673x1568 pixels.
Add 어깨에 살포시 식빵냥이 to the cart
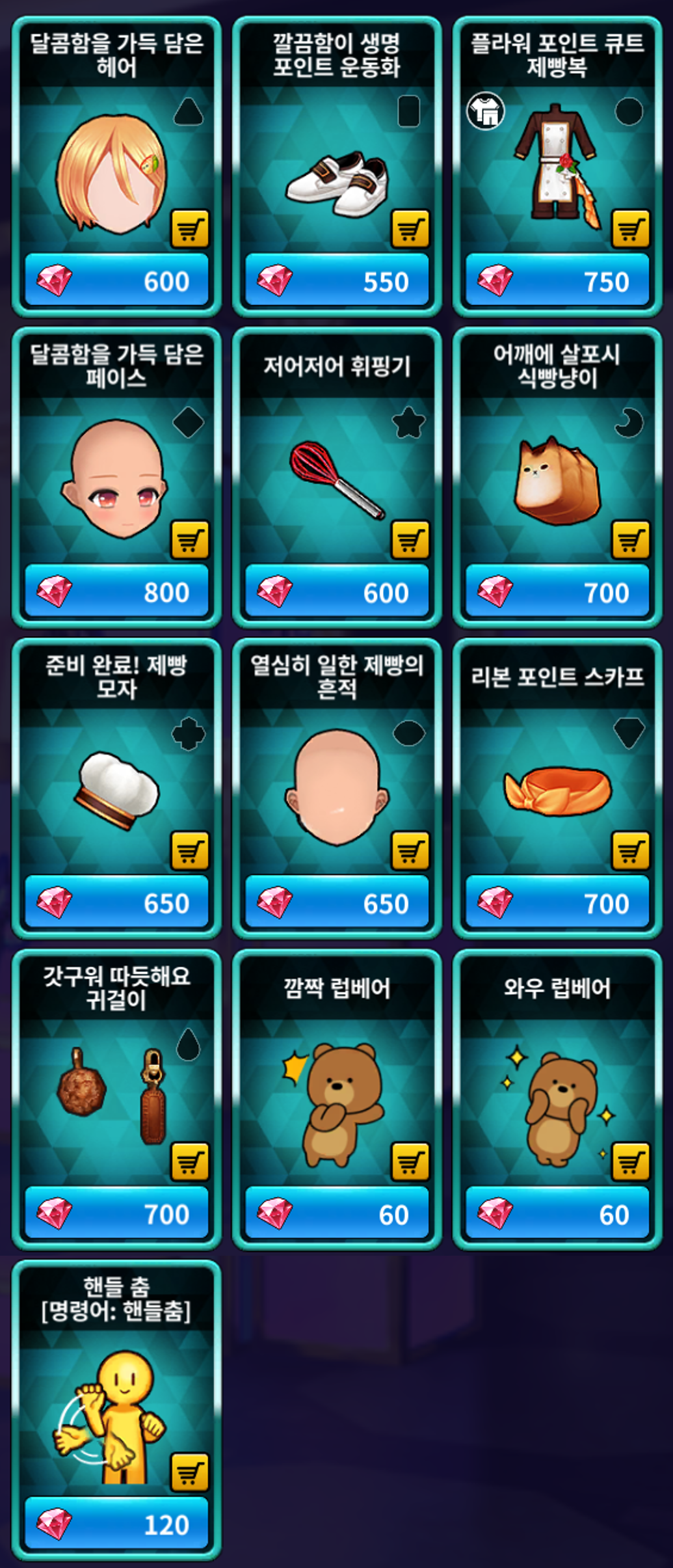pos(630,540)
